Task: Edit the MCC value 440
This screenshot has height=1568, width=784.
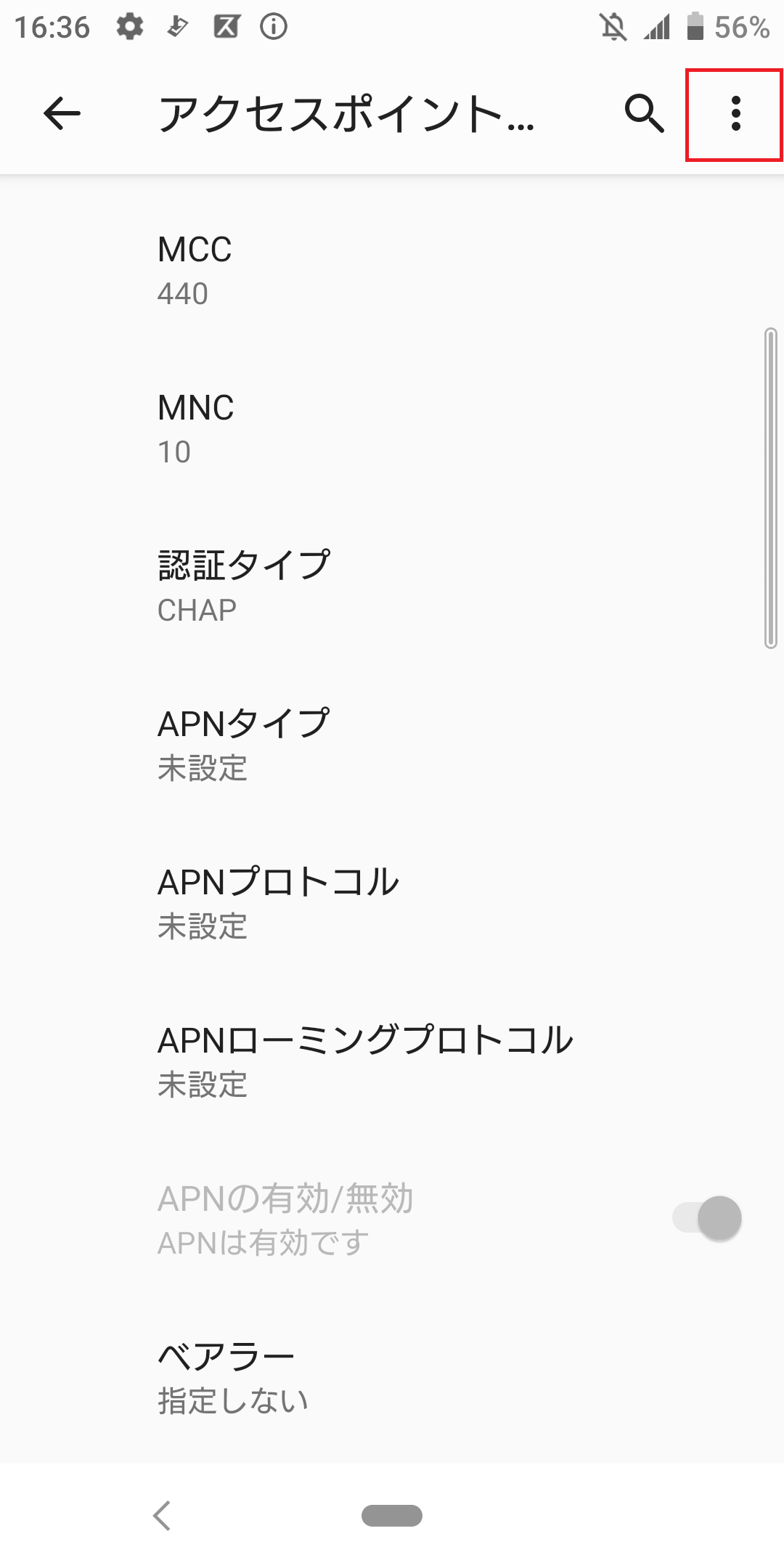Action: [392, 271]
